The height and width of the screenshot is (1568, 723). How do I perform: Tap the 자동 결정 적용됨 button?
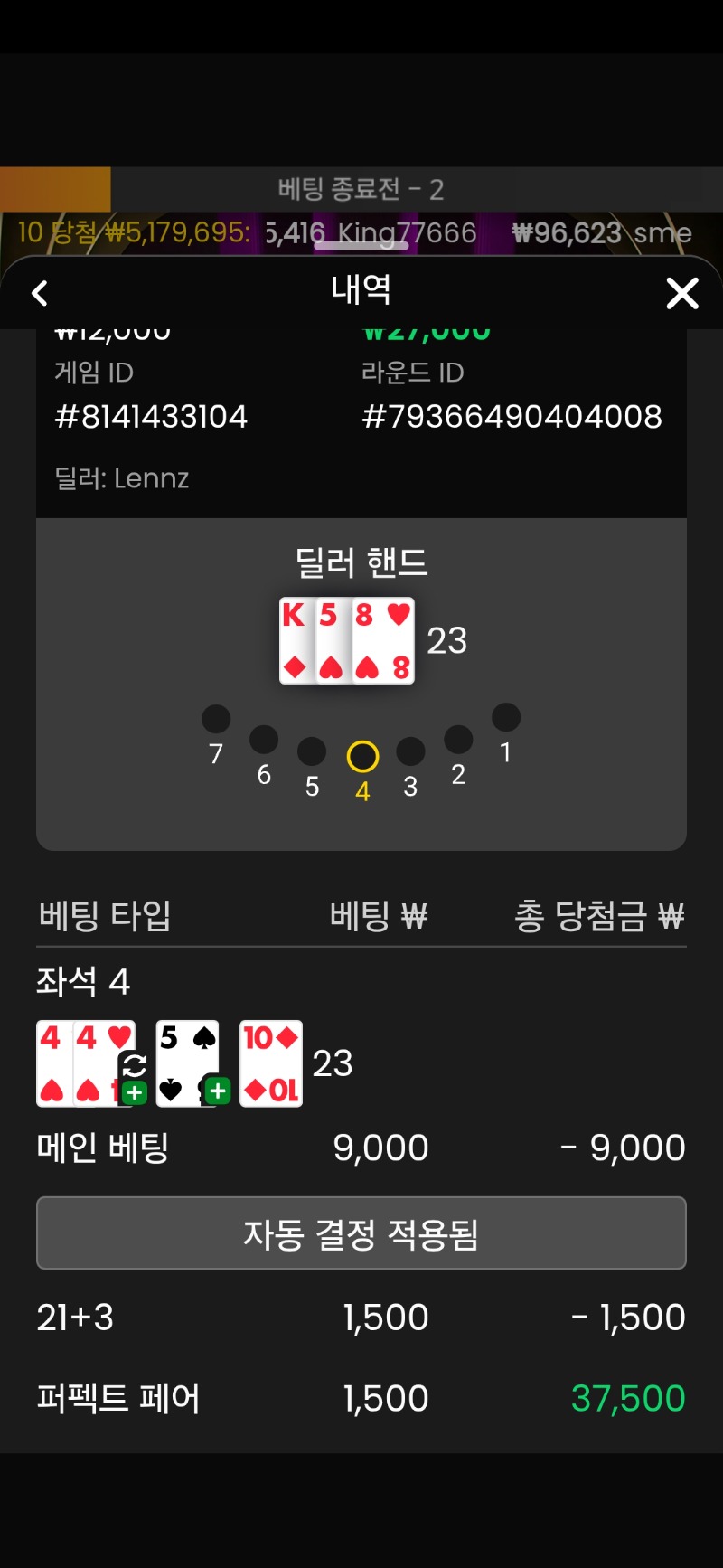[361, 1233]
